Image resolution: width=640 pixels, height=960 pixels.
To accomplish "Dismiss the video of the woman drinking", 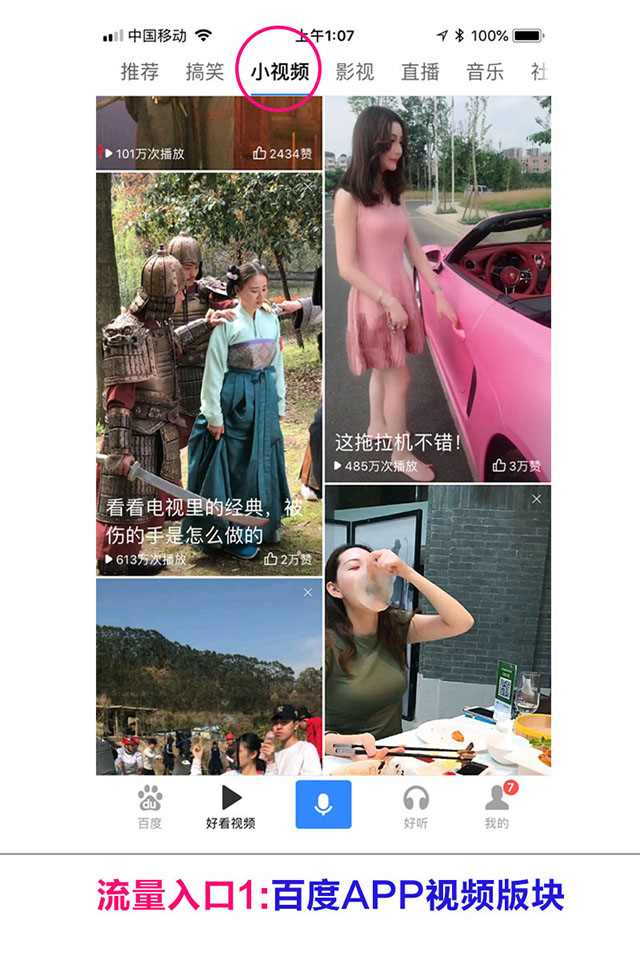I will point(536,499).
